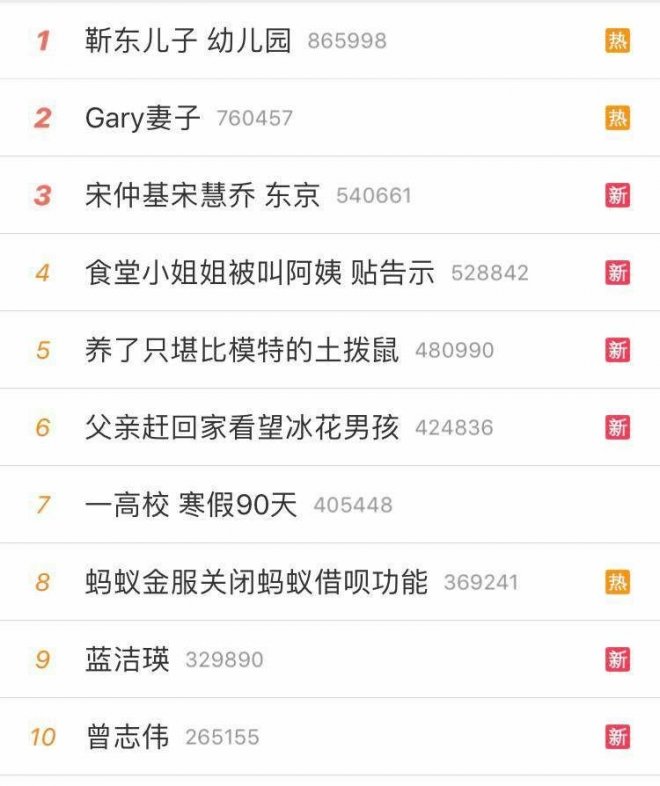The image size is (660, 786).
Task: Open 蚂蚁金服关闭蚂蚁借呗功能 trending entry
Action: (256, 582)
